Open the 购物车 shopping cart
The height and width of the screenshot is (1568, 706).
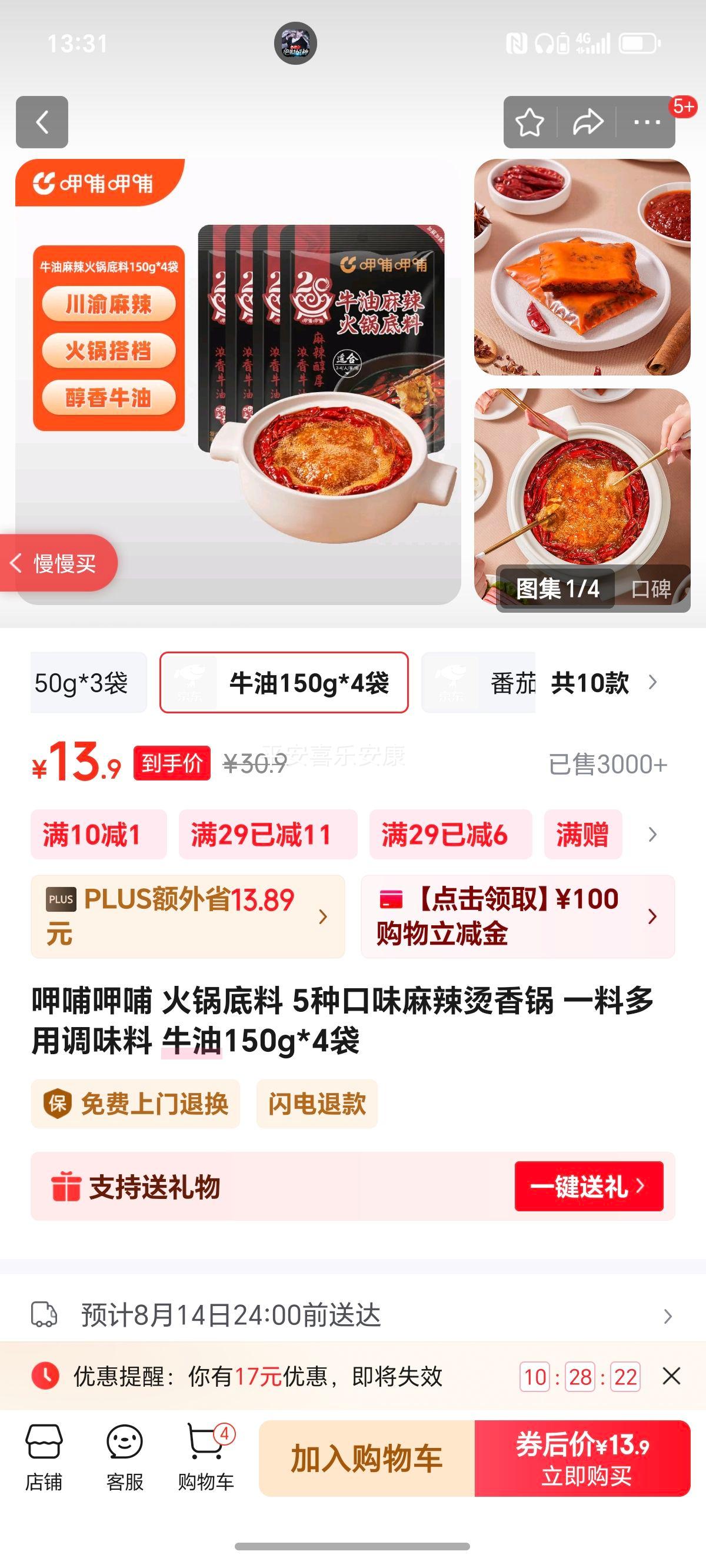click(x=206, y=1457)
